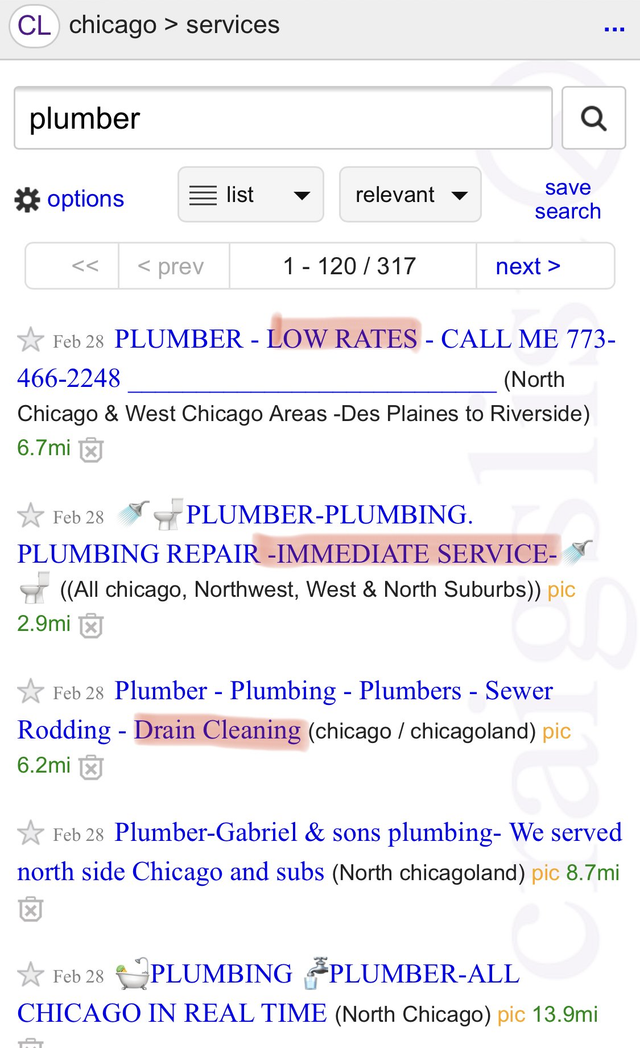Hide the Gabriel & sons listing
The width and height of the screenshot is (640, 1048).
pyautogui.click(x=31, y=909)
